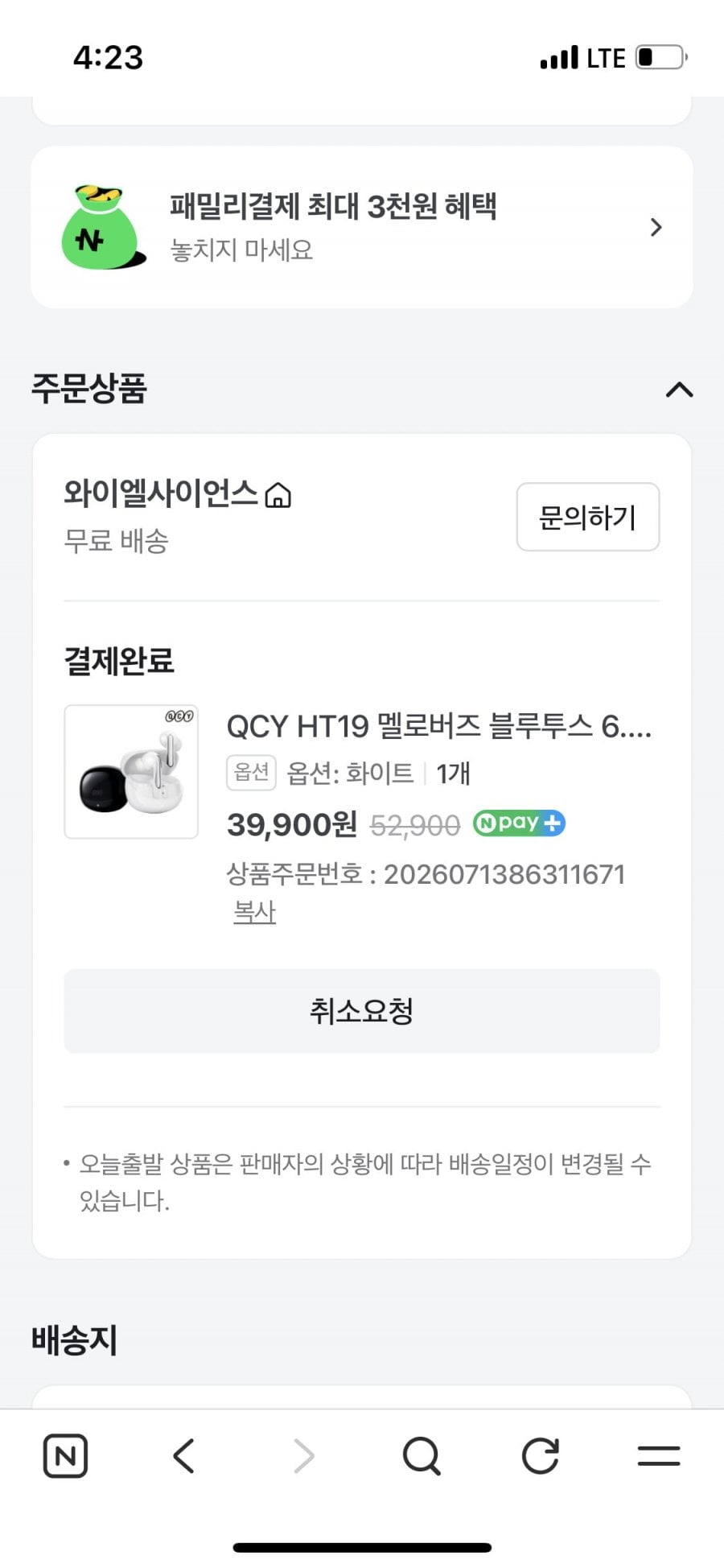Go back with the browser back arrow
The width and height of the screenshot is (724, 1568).
184,1456
